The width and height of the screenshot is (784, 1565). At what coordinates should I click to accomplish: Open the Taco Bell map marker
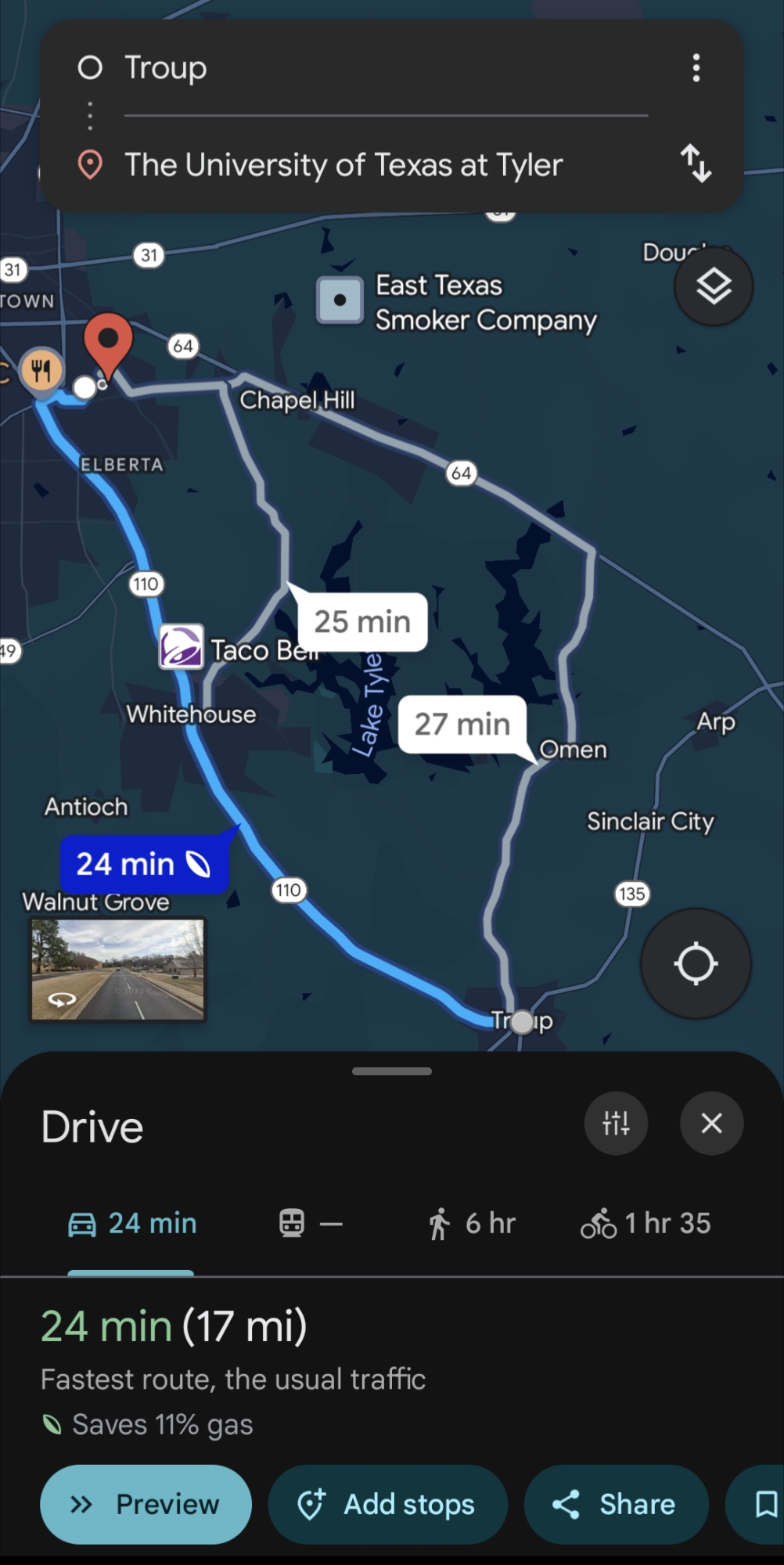[182, 646]
